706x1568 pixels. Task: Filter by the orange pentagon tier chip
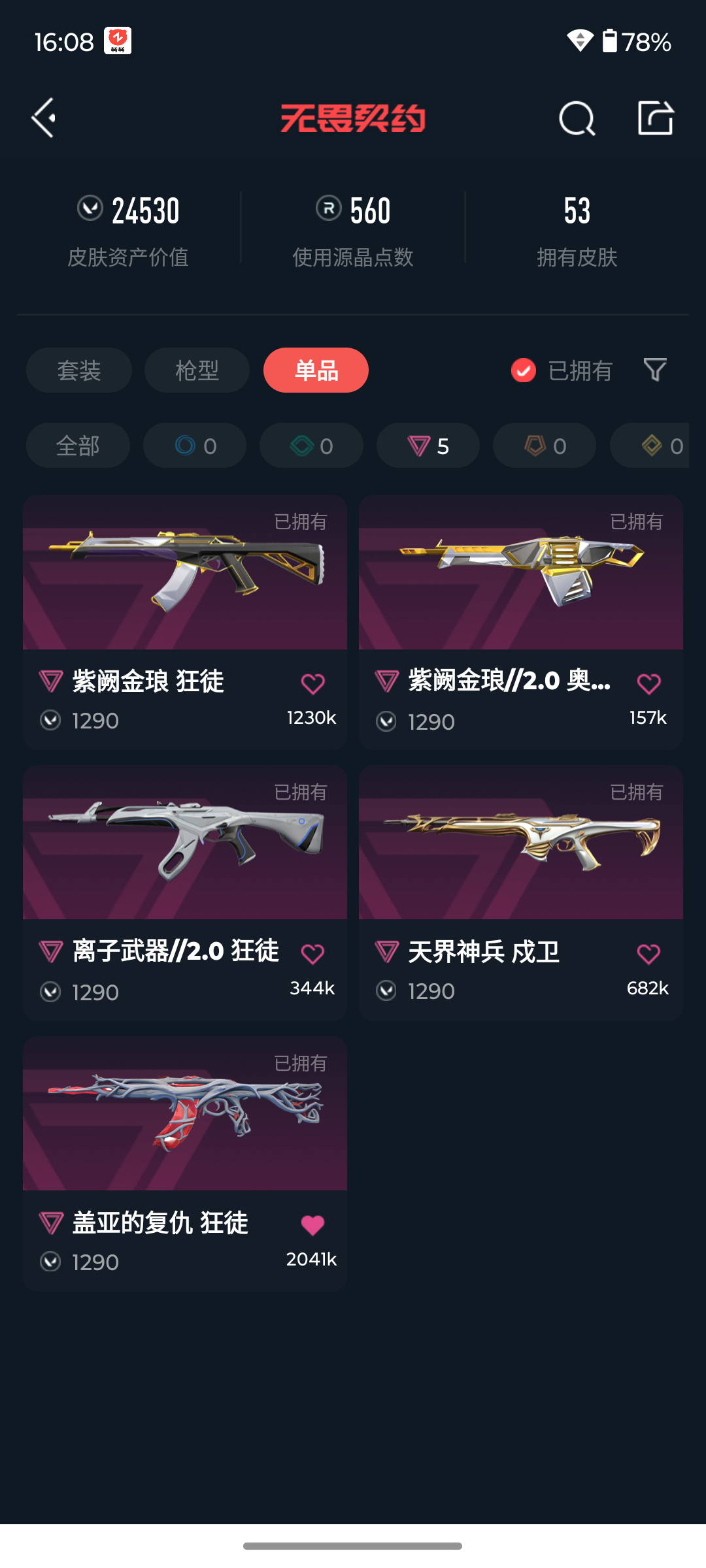pos(545,446)
